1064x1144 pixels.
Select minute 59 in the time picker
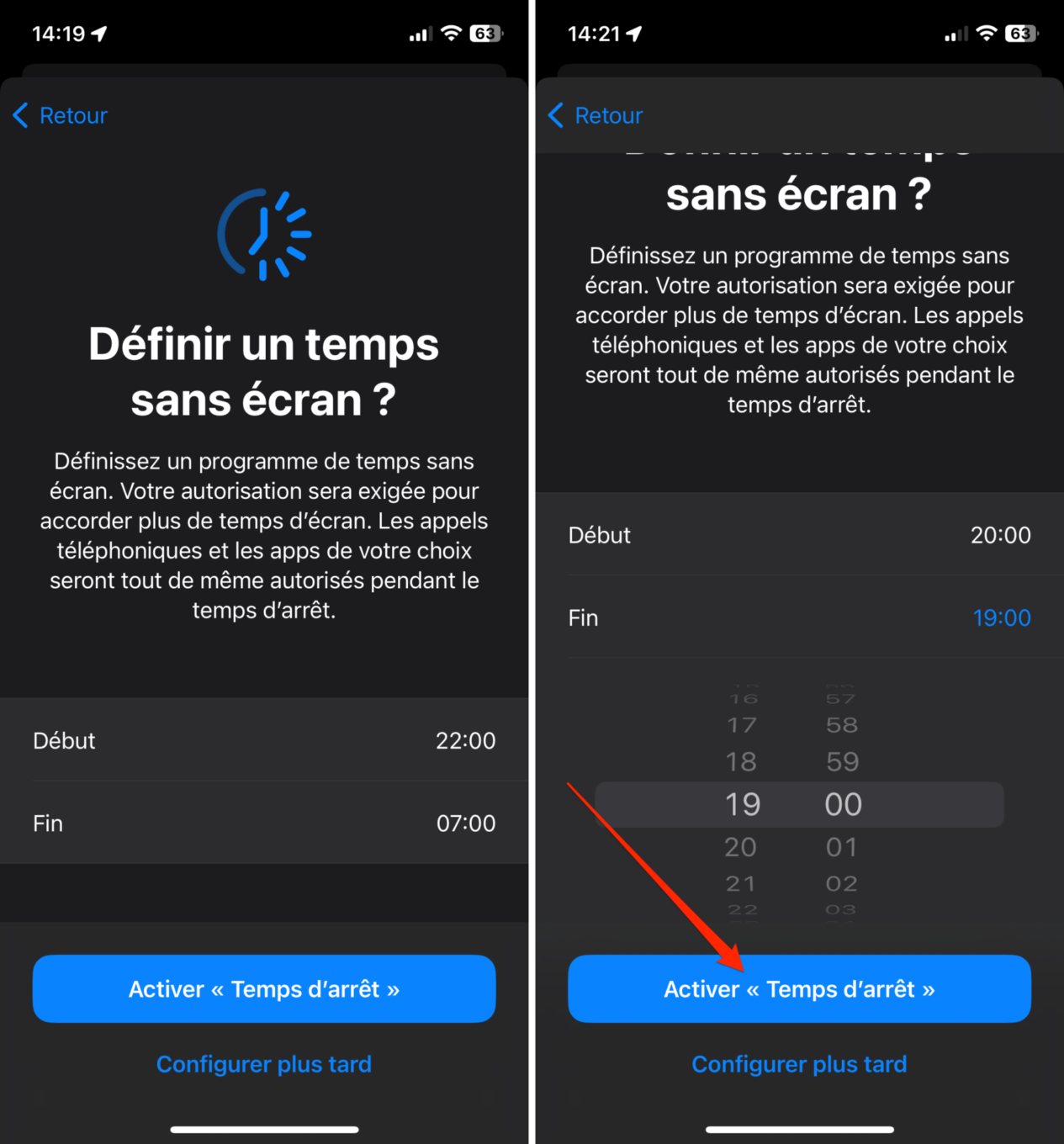842,762
